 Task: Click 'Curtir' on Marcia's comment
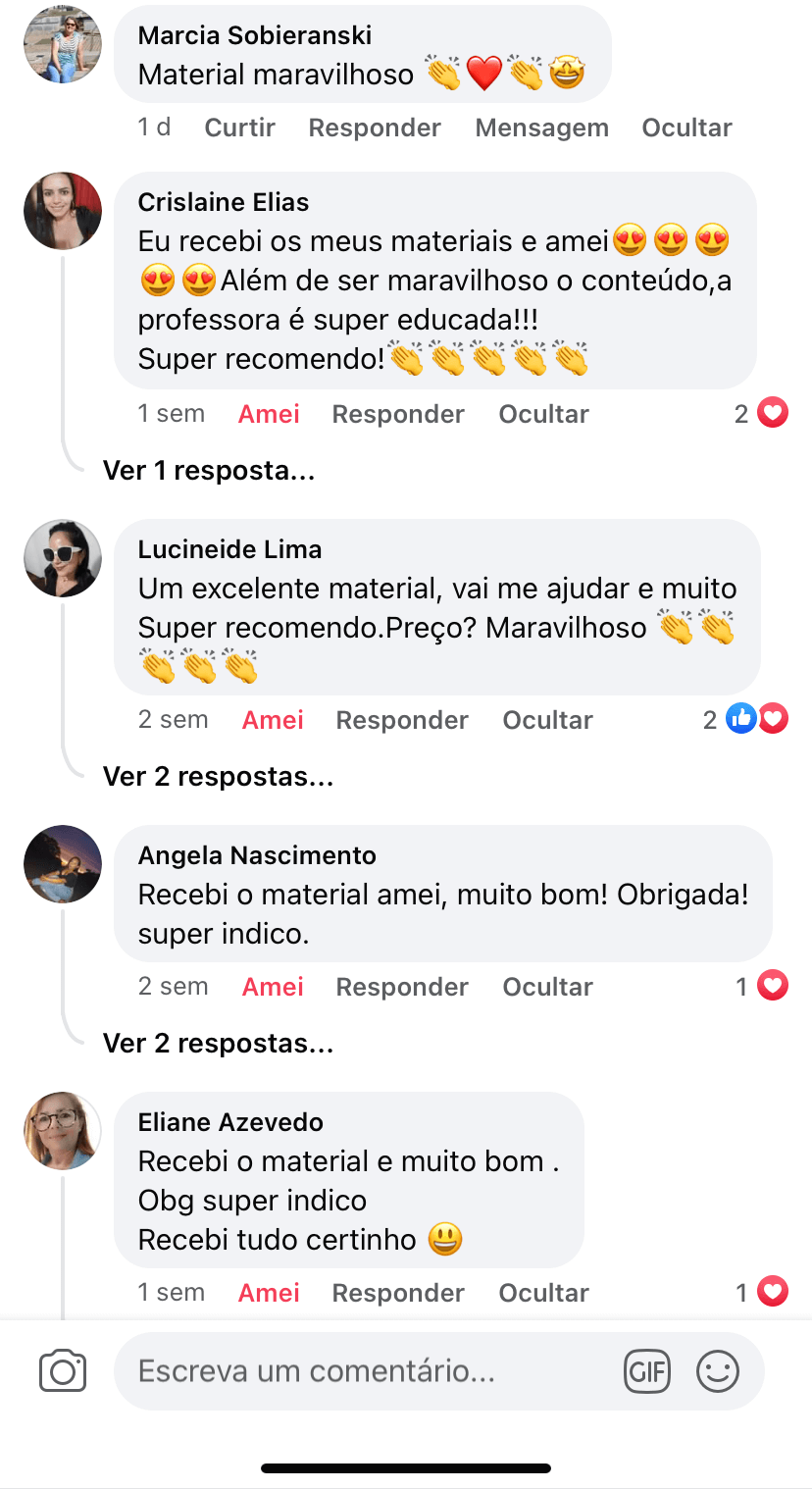pyautogui.click(x=239, y=127)
